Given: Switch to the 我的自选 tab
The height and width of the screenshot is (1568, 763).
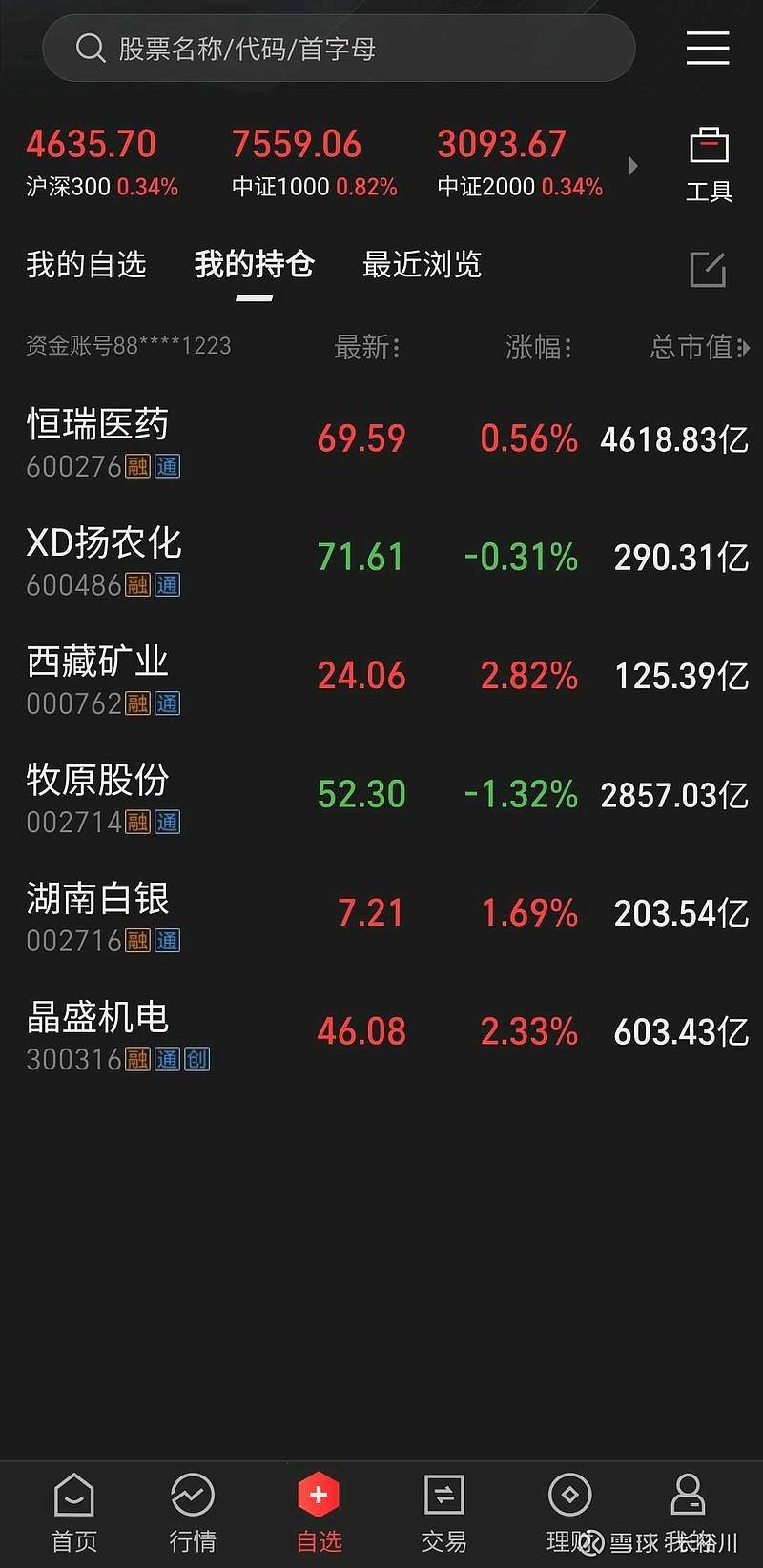Looking at the screenshot, I should pos(86,264).
